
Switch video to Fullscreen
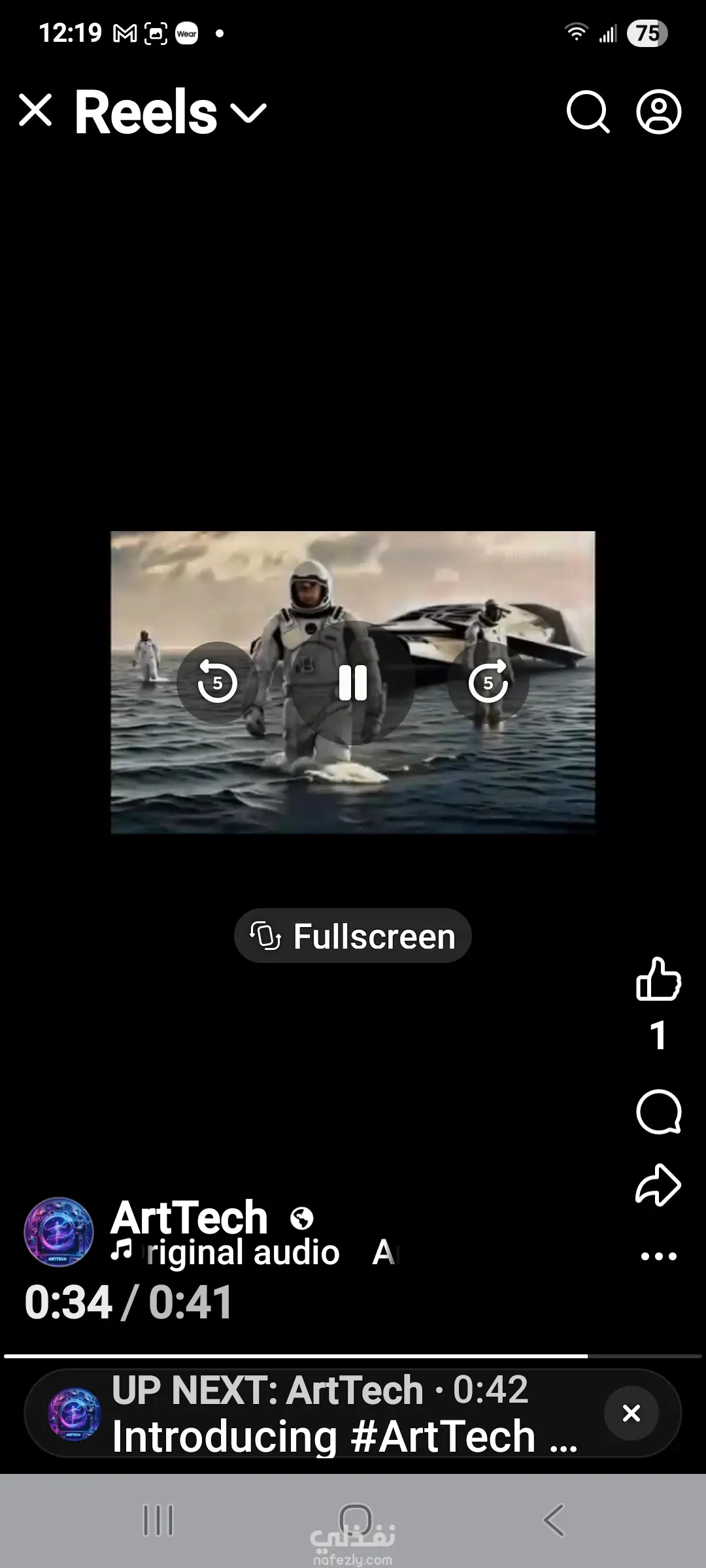[x=353, y=936]
